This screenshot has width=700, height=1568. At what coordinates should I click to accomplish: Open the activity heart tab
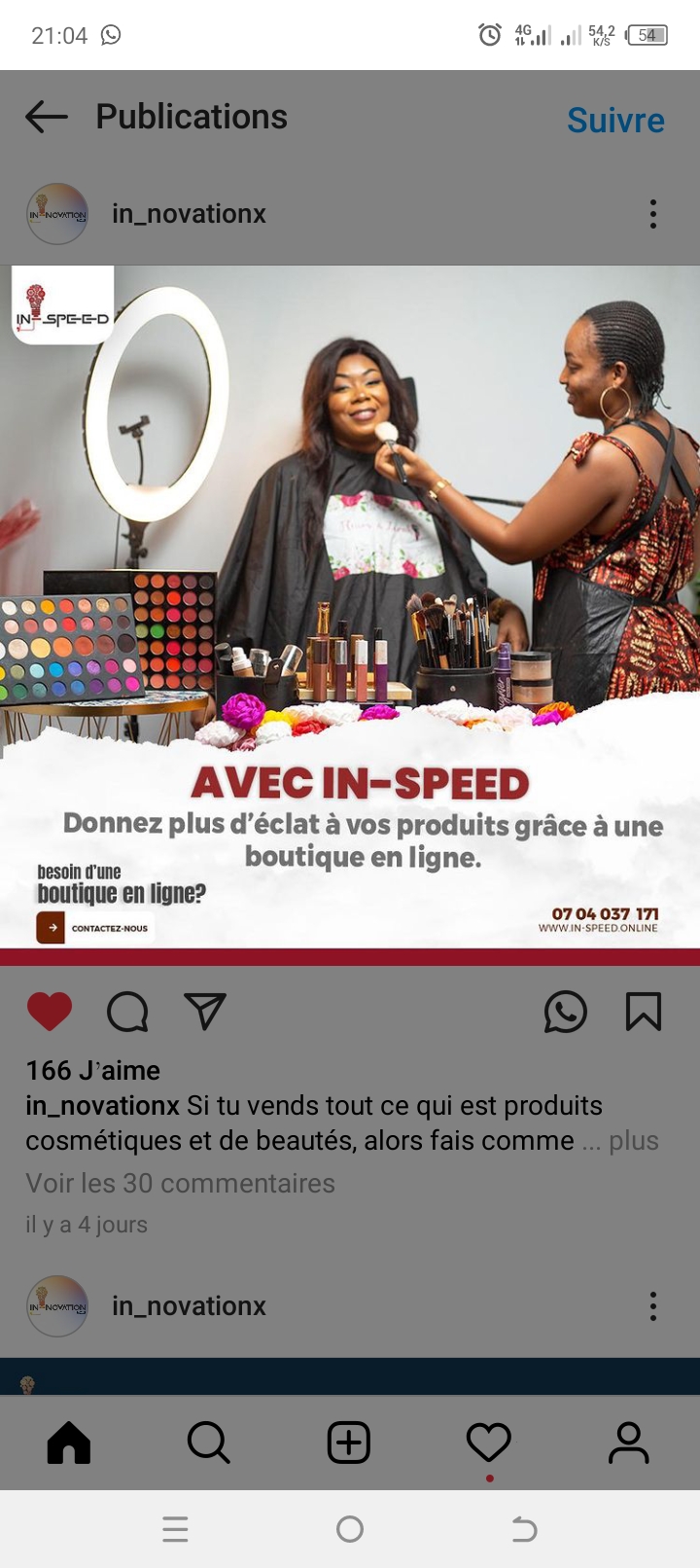coord(489,1443)
